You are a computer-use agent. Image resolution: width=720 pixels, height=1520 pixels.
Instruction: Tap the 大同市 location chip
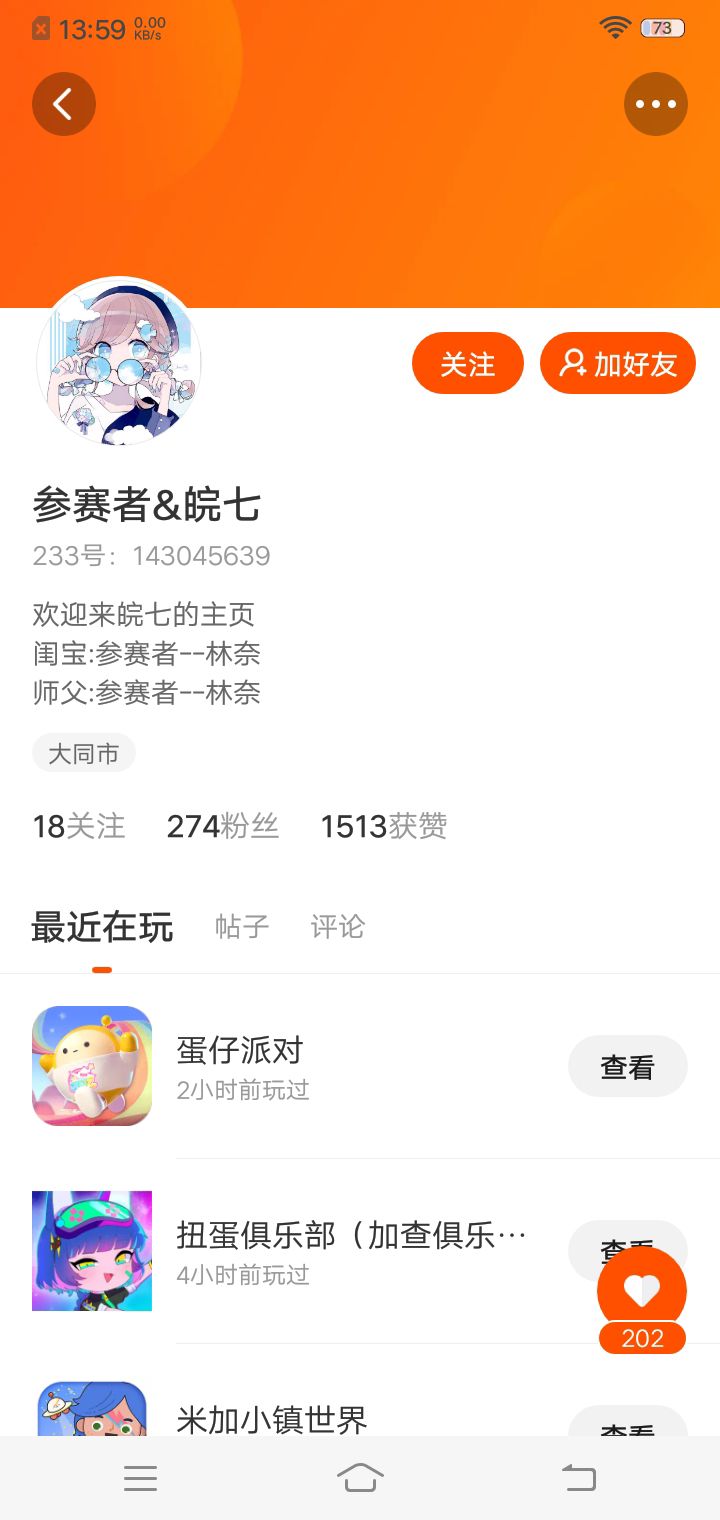tap(84, 753)
